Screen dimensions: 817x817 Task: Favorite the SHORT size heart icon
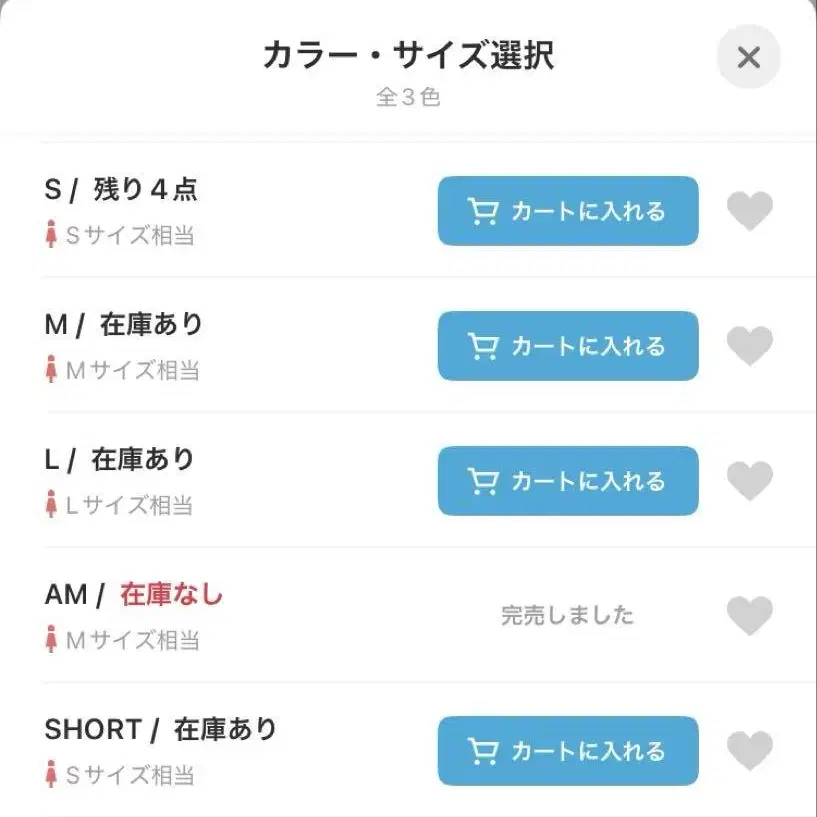click(x=749, y=751)
